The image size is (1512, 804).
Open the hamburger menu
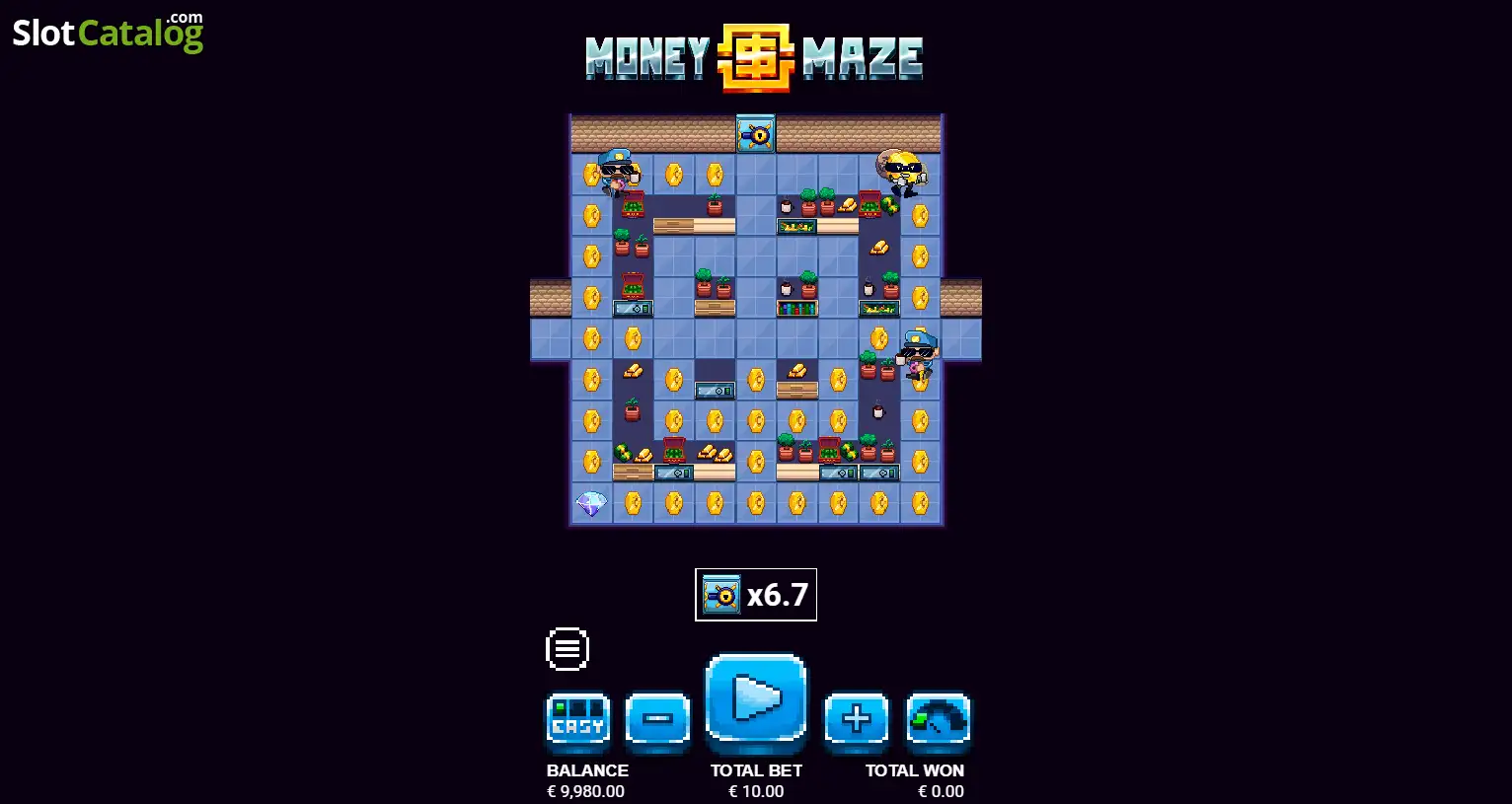click(x=567, y=649)
